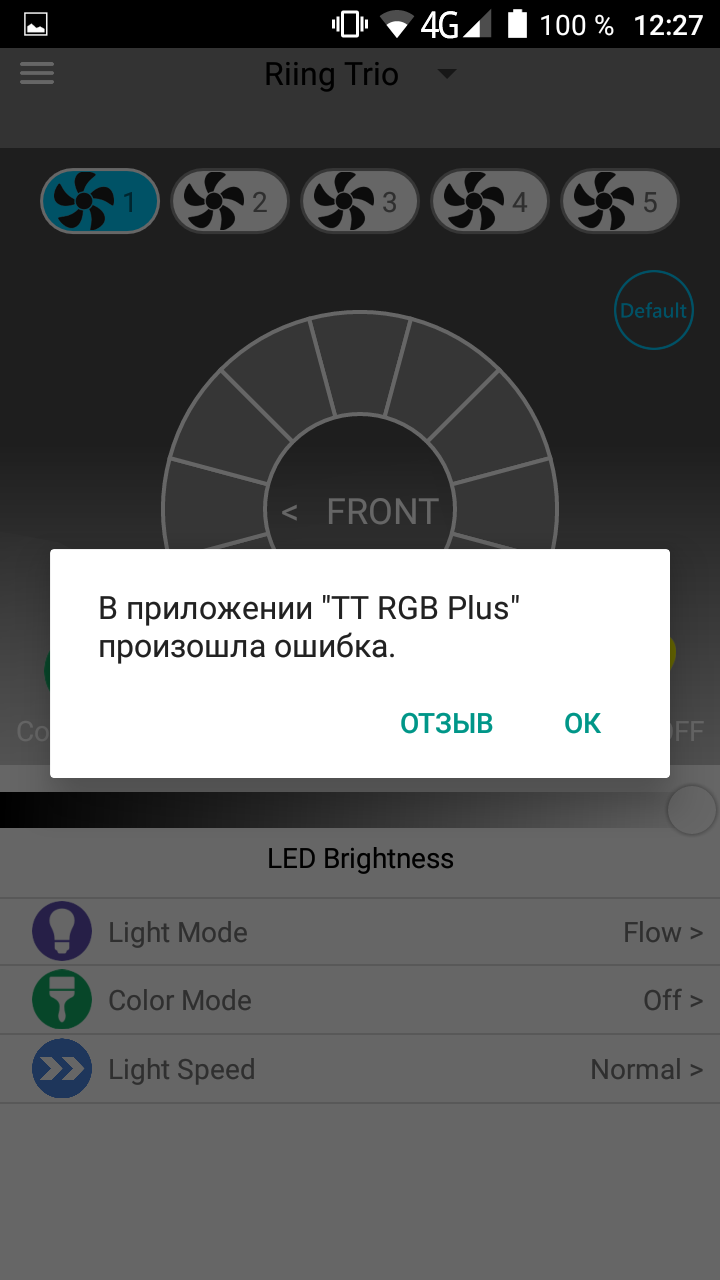Tap the LED brightness slider handle
This screenshot has height=1280, width=720.
[x=691, y=809]
